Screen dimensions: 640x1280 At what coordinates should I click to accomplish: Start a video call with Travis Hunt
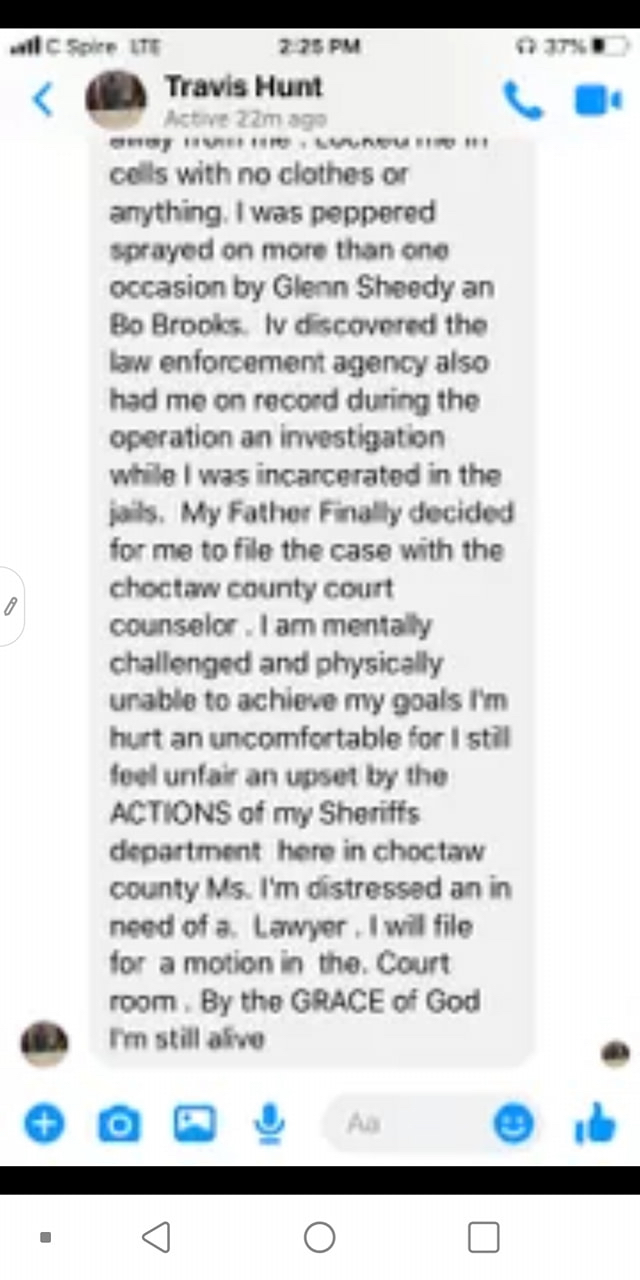597,101
